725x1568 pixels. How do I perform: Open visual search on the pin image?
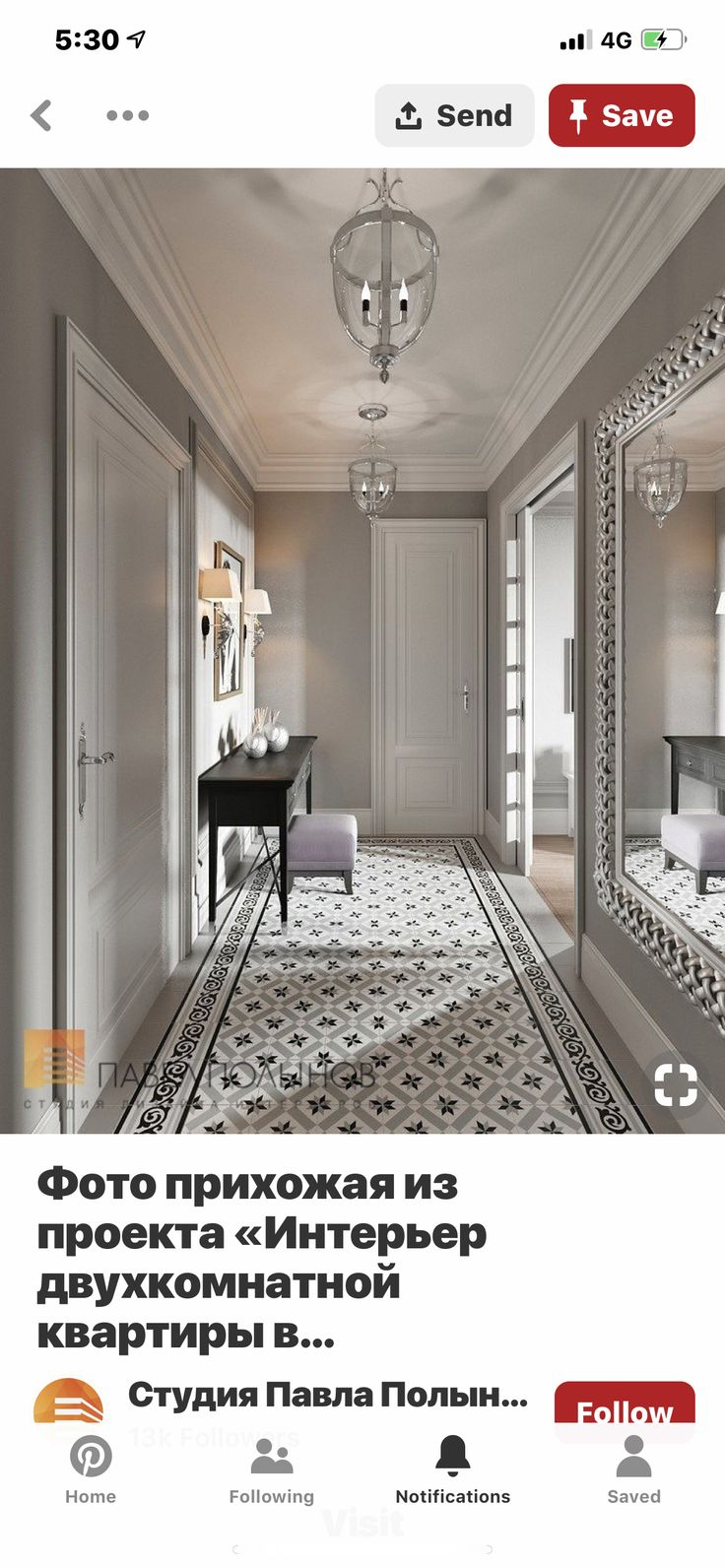point(676,1085)
